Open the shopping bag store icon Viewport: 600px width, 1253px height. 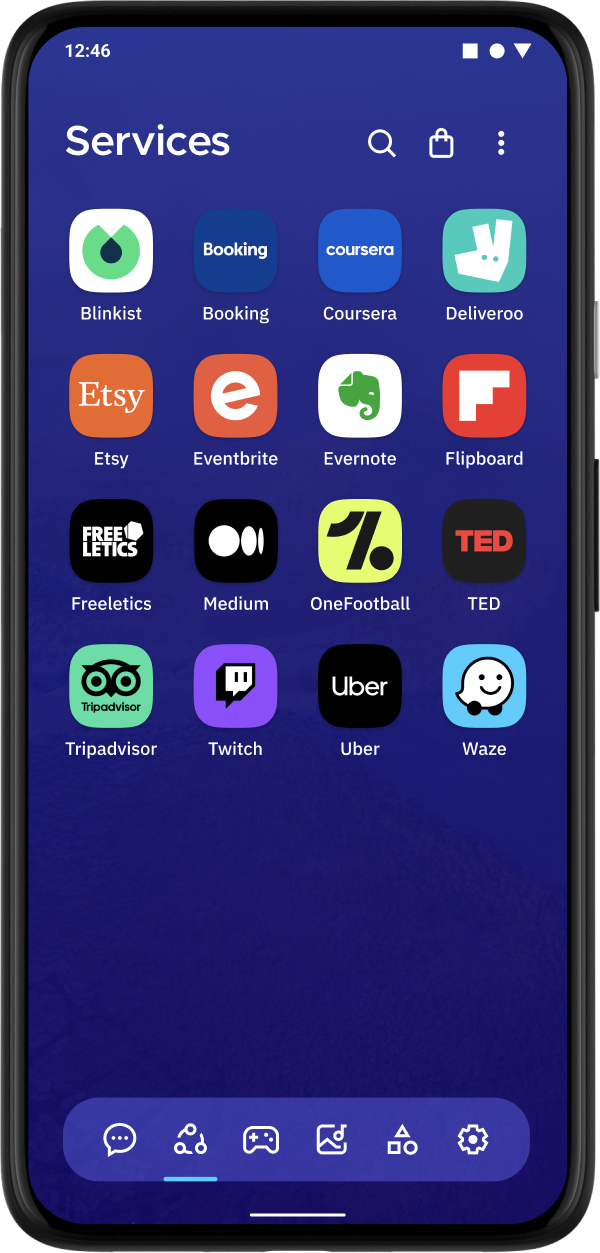pos(441,143)
